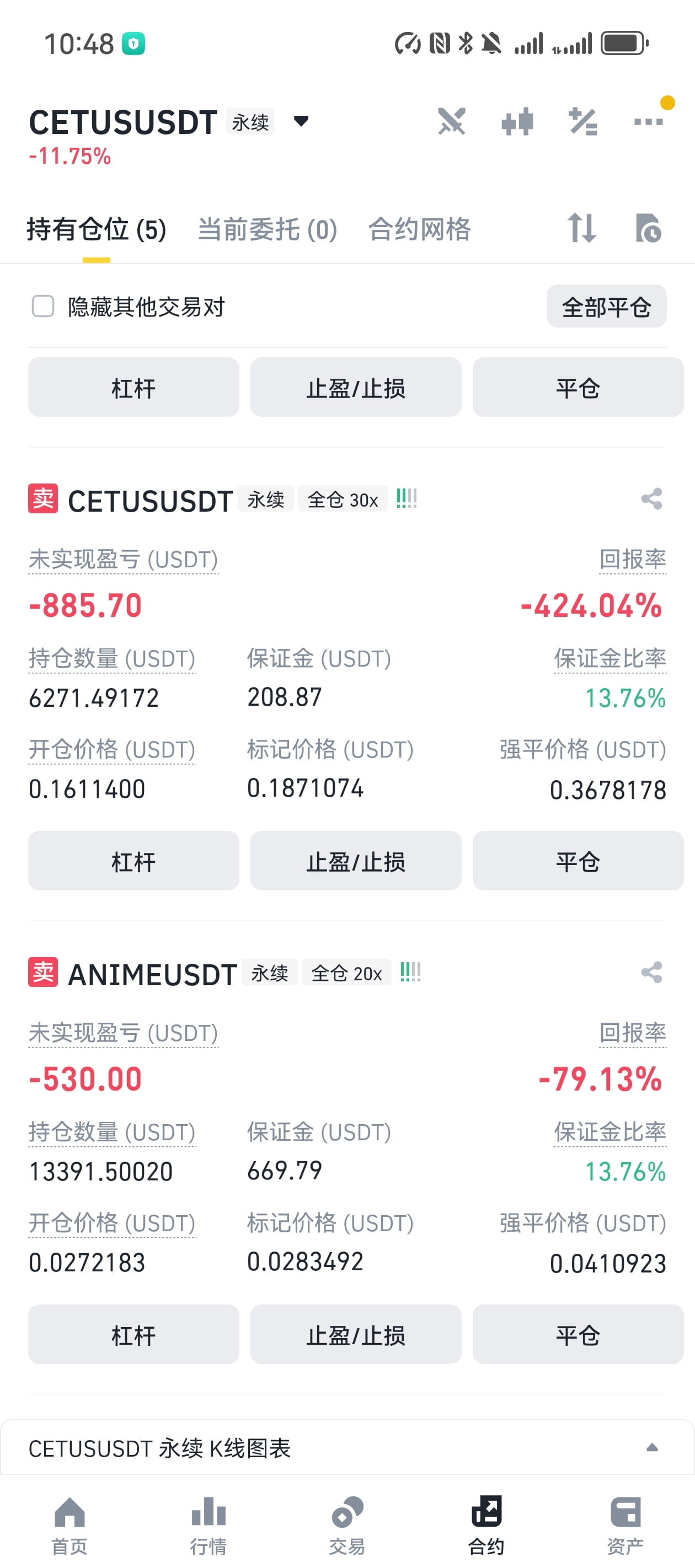Open the positions sort arrows
Viewport: 695px width, 1568px height.
tap(582, 228)
